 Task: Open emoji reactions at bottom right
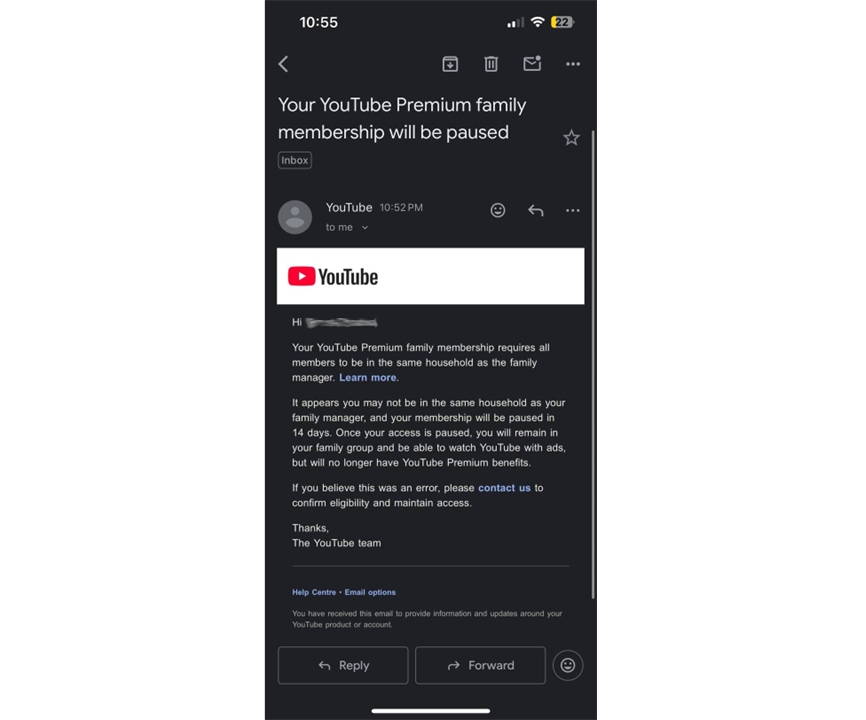568,665
